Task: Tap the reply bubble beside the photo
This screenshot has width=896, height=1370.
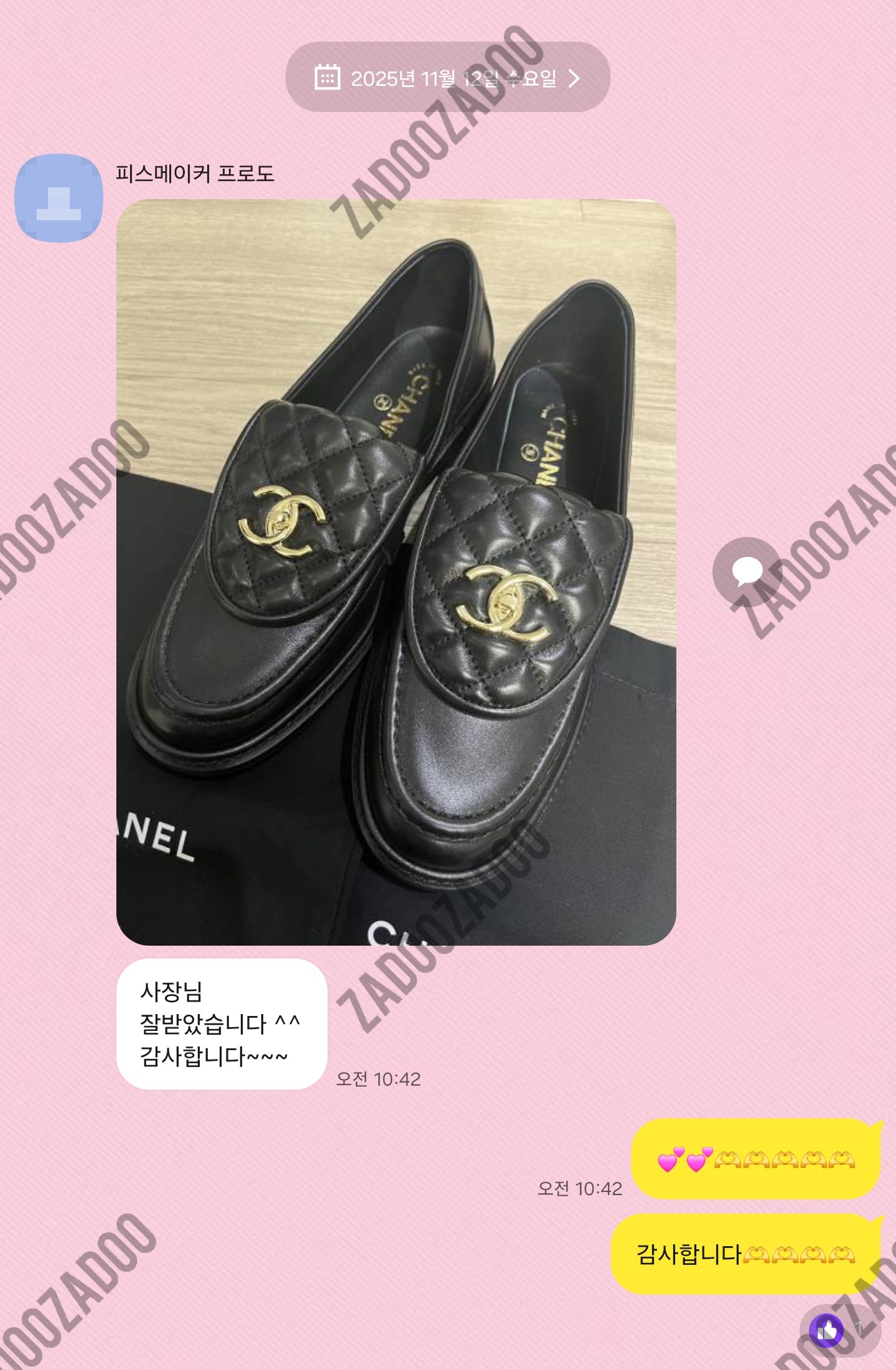Action: (747, 571)
